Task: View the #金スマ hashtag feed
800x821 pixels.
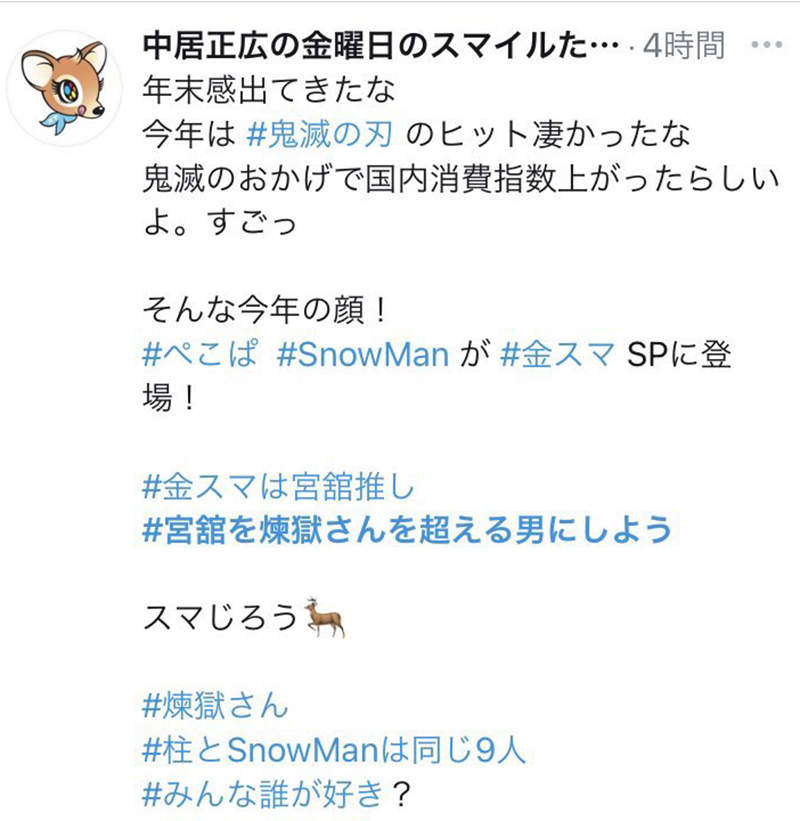Action: tap(555, 355)
